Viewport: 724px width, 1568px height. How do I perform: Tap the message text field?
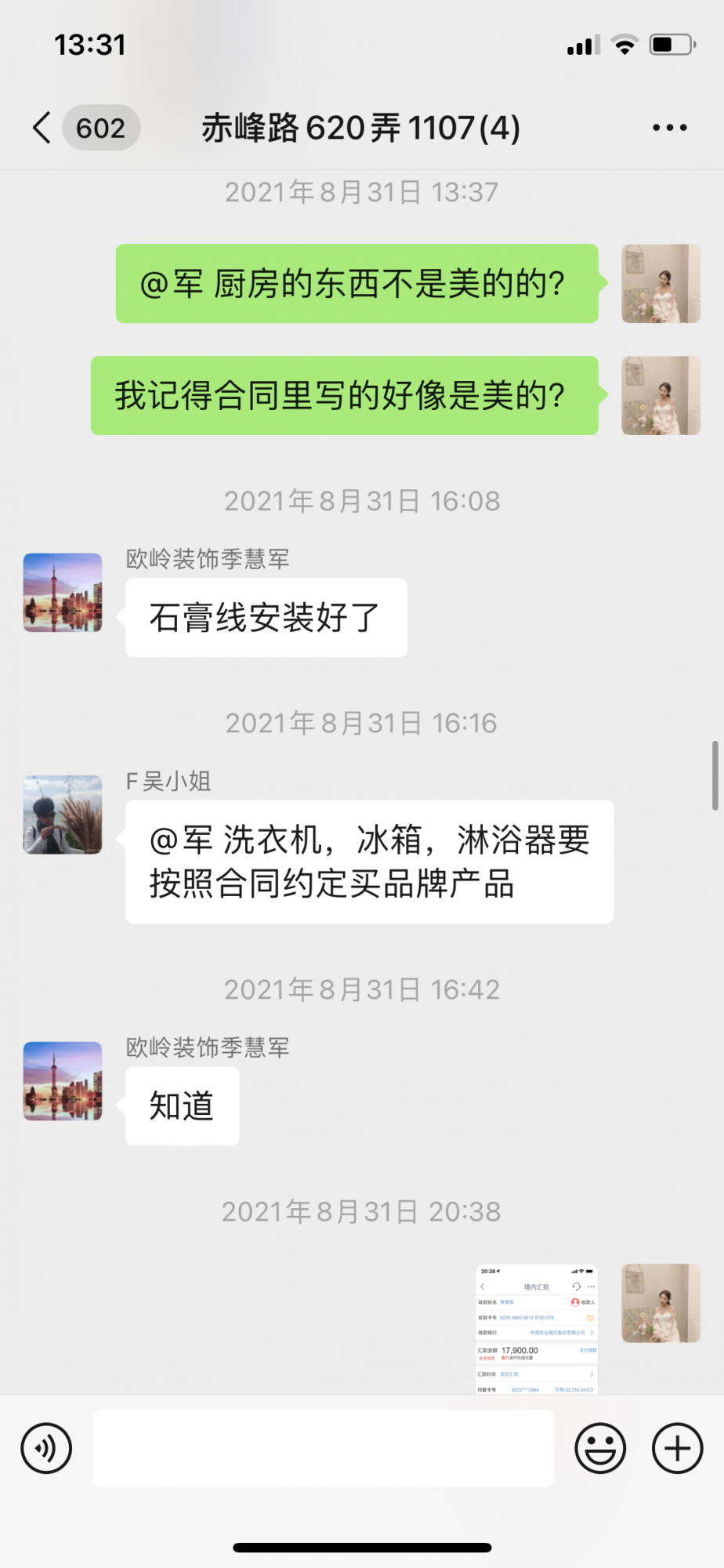pyautogui.click(x=323, y=1448)
